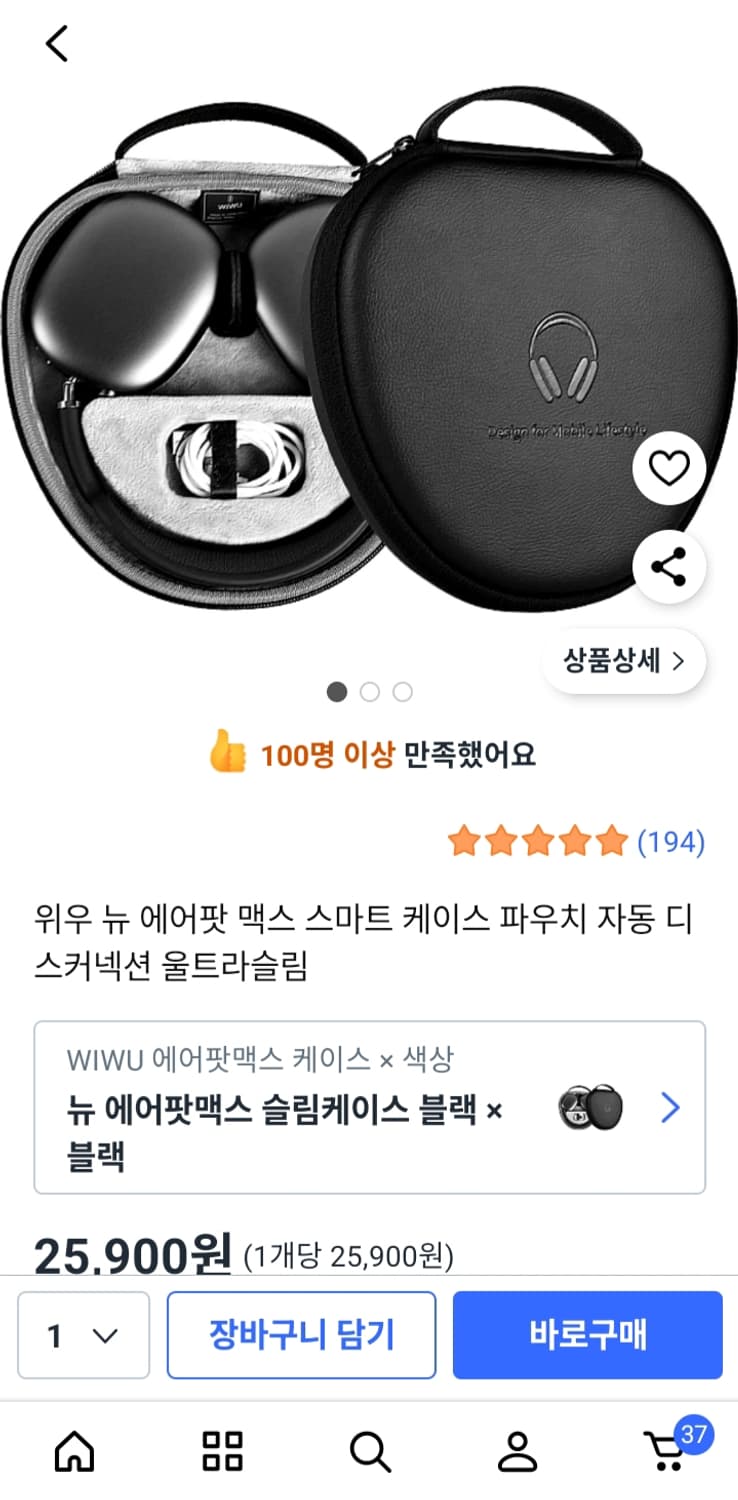The height and width of the screenshot is (1500, 738).
Task: Expand the product option selector chevron
Action: (x=671, y=1108)
